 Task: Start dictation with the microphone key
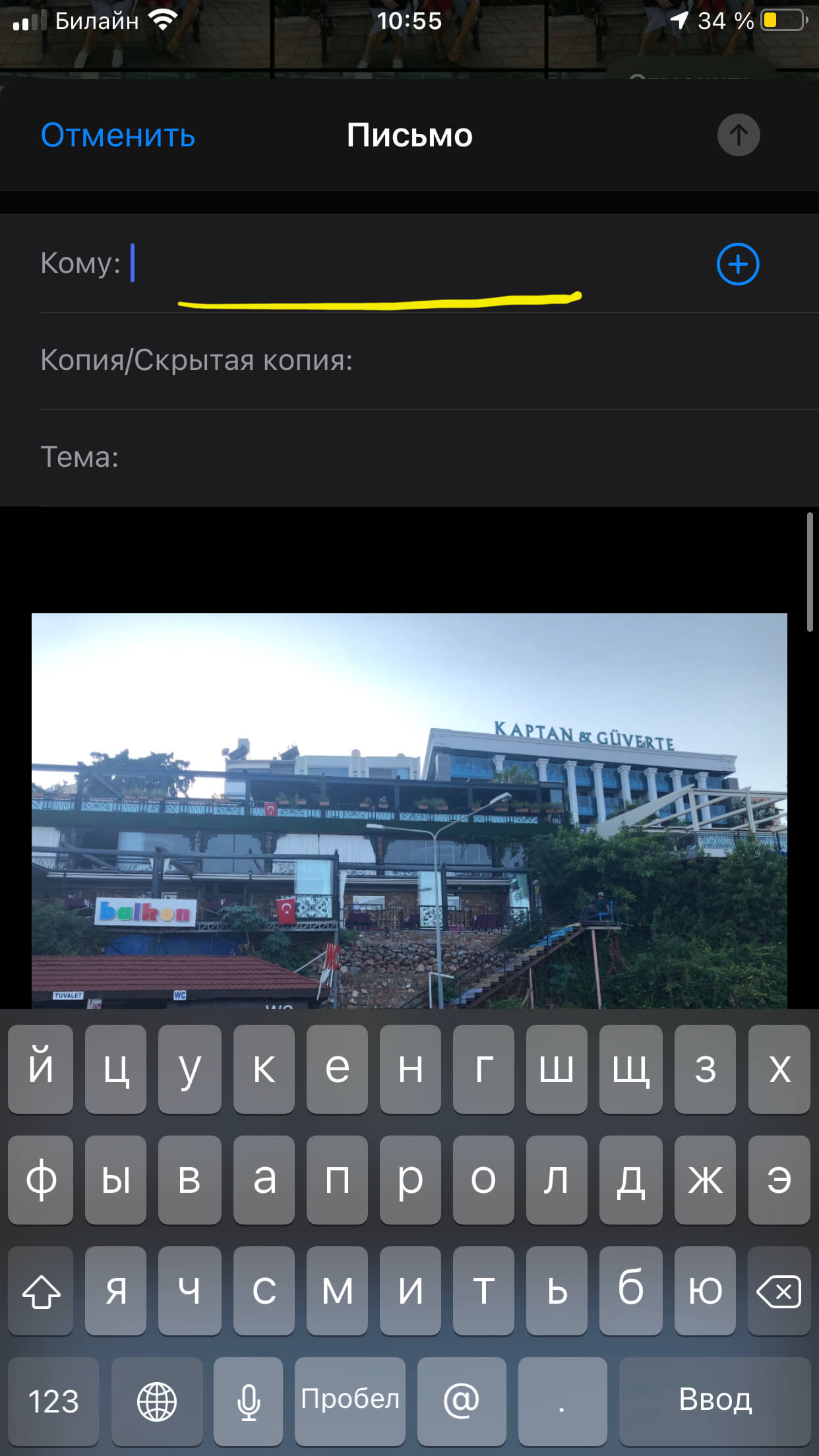249,1401
